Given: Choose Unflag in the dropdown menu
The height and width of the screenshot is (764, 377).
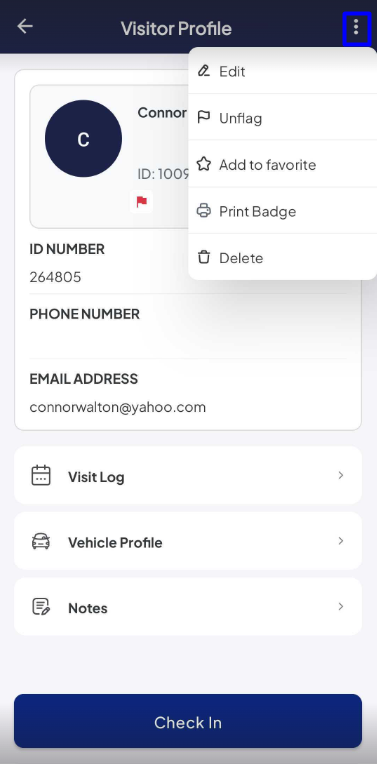Looking at the screenshot, I should pyautogui.click(x=283, y=118).
